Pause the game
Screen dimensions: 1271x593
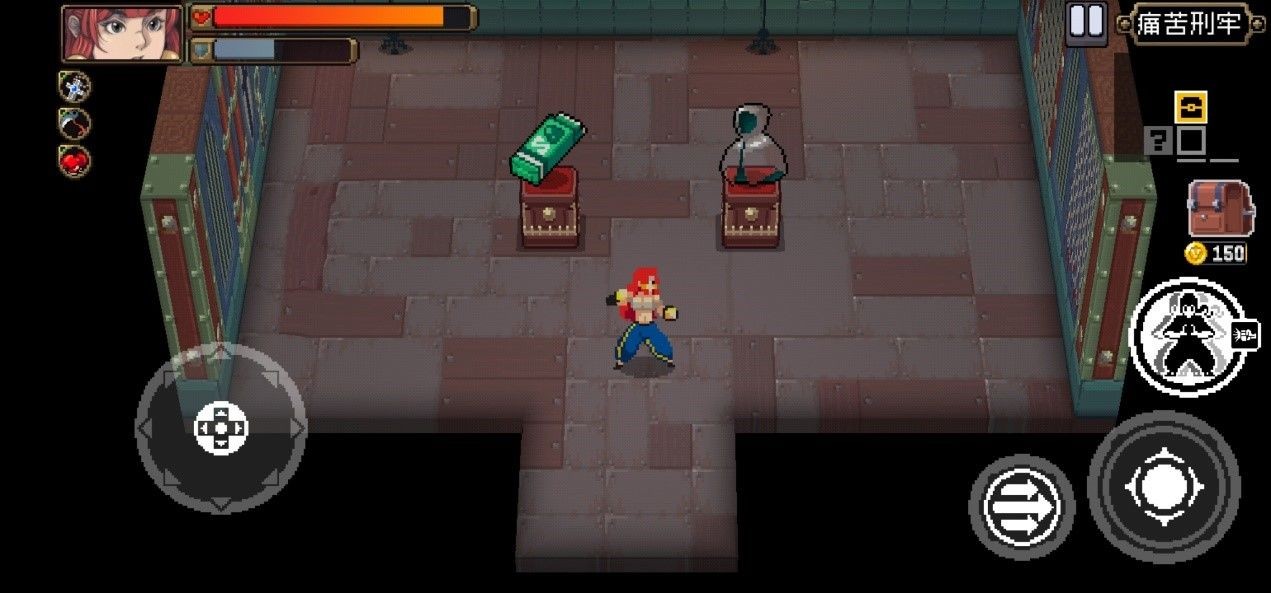1086,22
